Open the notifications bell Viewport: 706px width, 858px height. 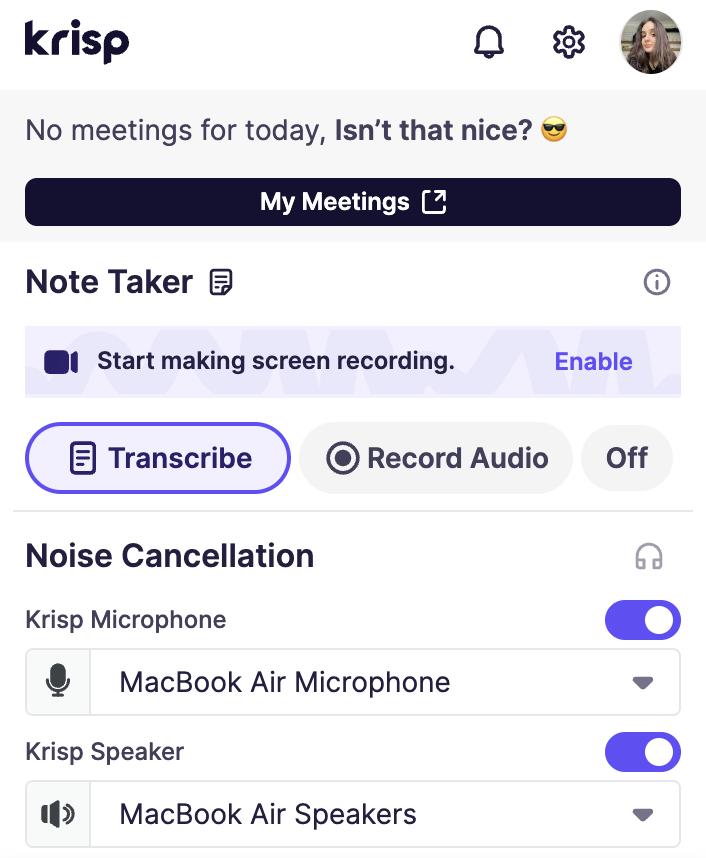click(489, 42)
